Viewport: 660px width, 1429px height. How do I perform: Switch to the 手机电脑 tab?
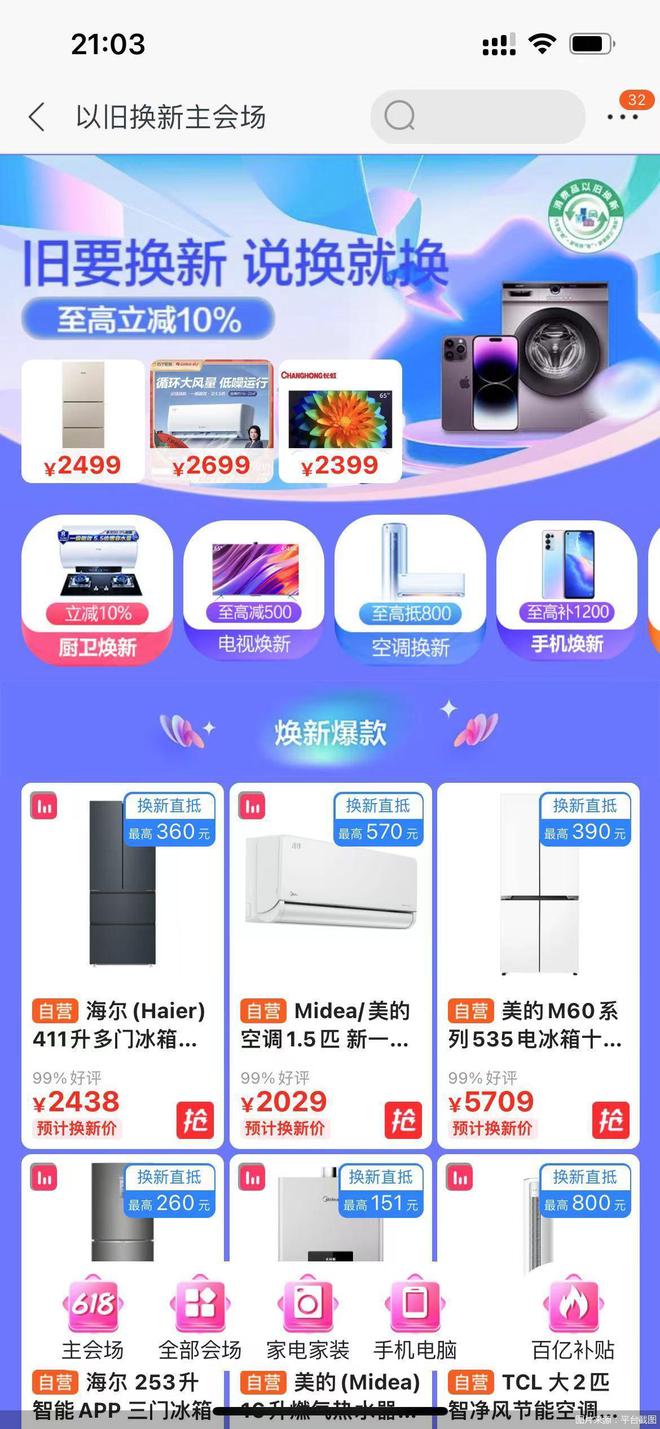pyautogui.click(x=415, y=1316)
